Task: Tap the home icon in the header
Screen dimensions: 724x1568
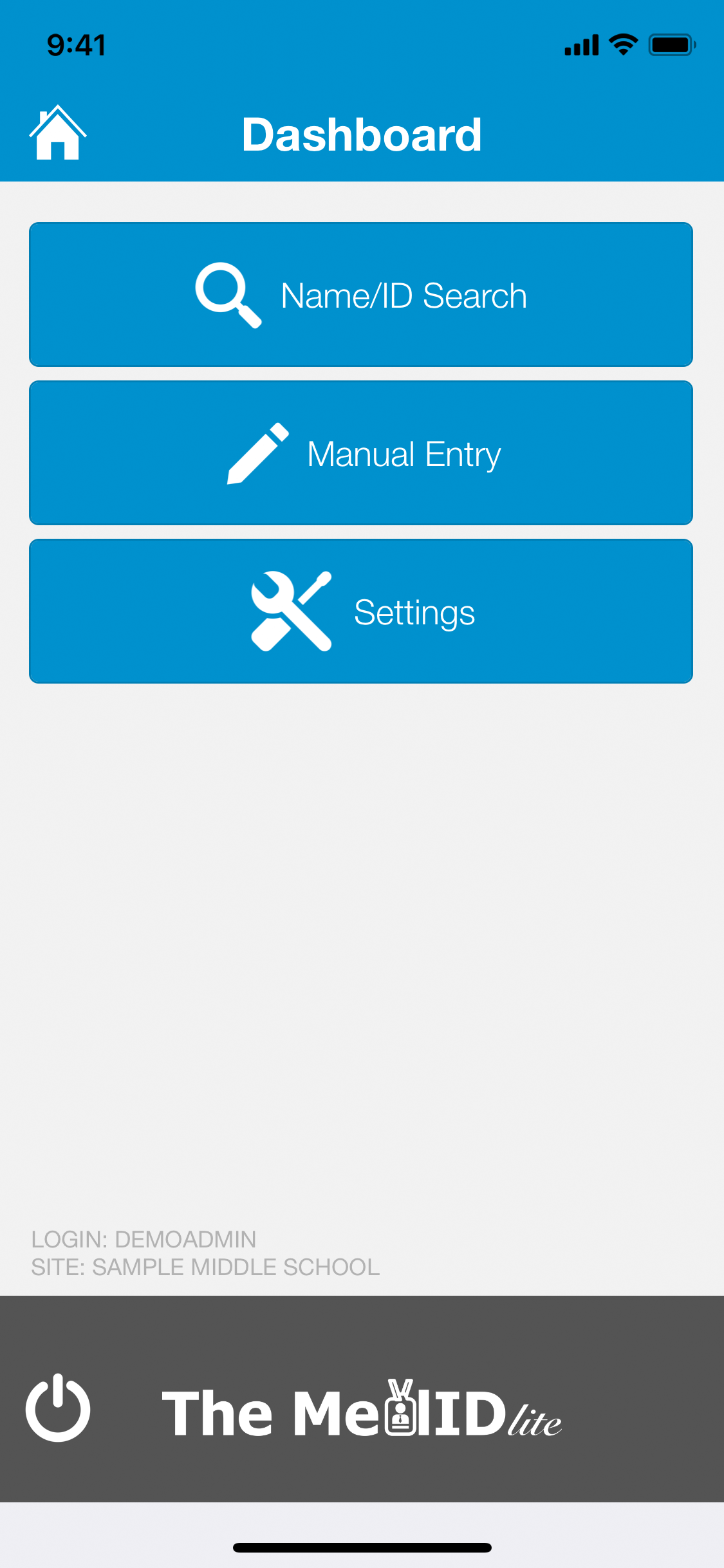Action: click(58, 133)
